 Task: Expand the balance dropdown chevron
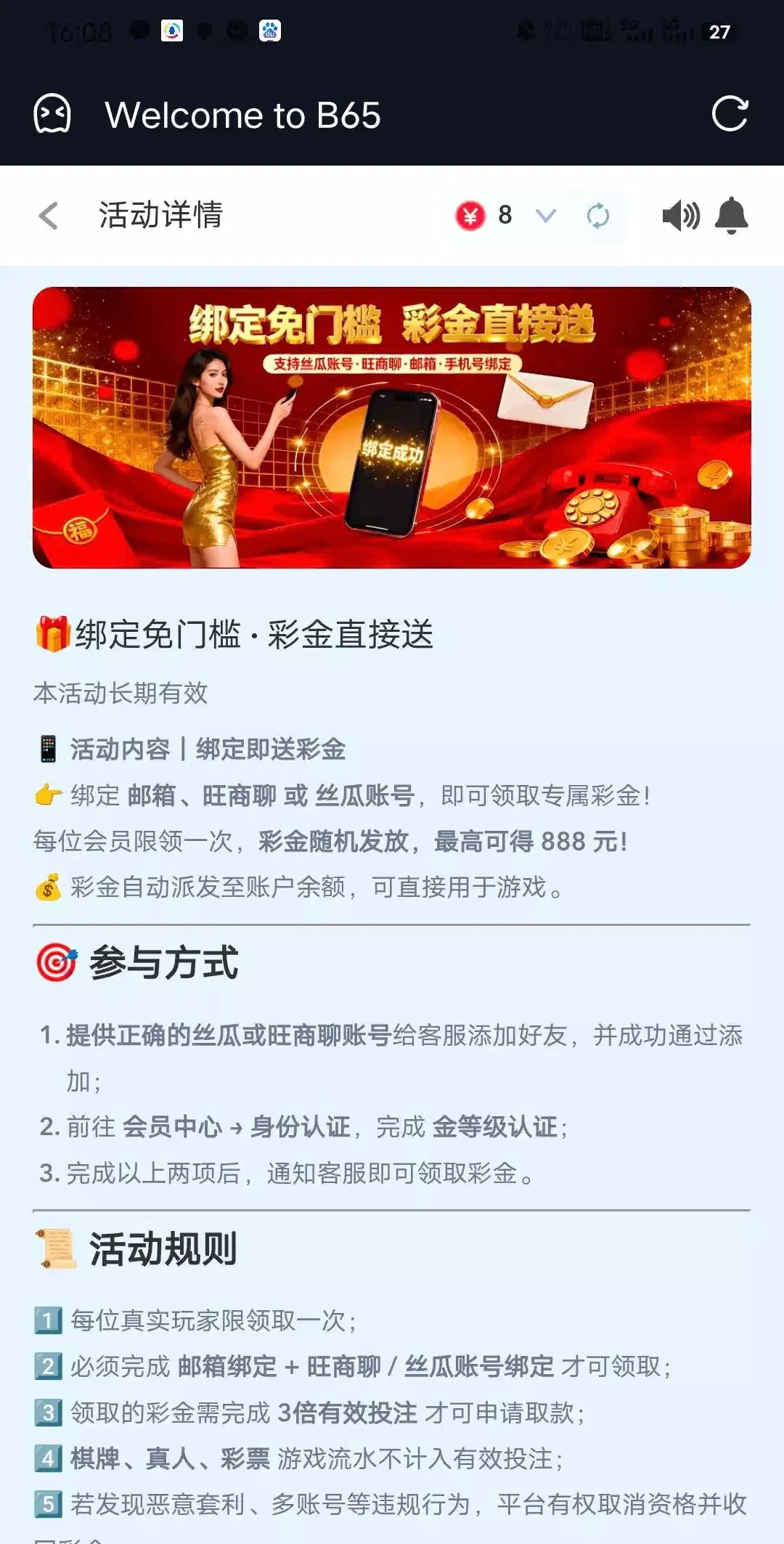click(x=545, y=216)
